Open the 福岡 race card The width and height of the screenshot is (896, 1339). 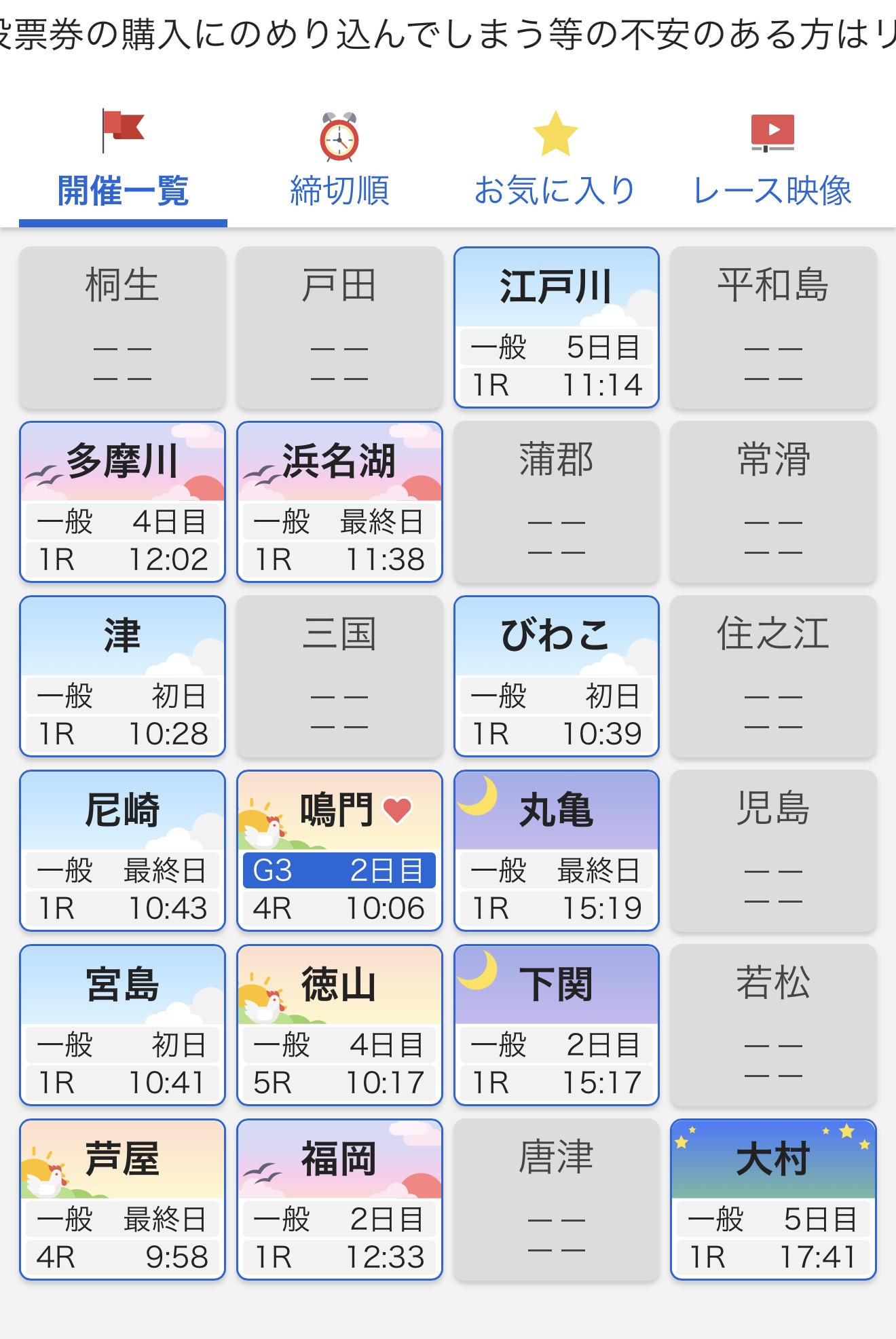pyautogui.click(x=339, y=1199)
